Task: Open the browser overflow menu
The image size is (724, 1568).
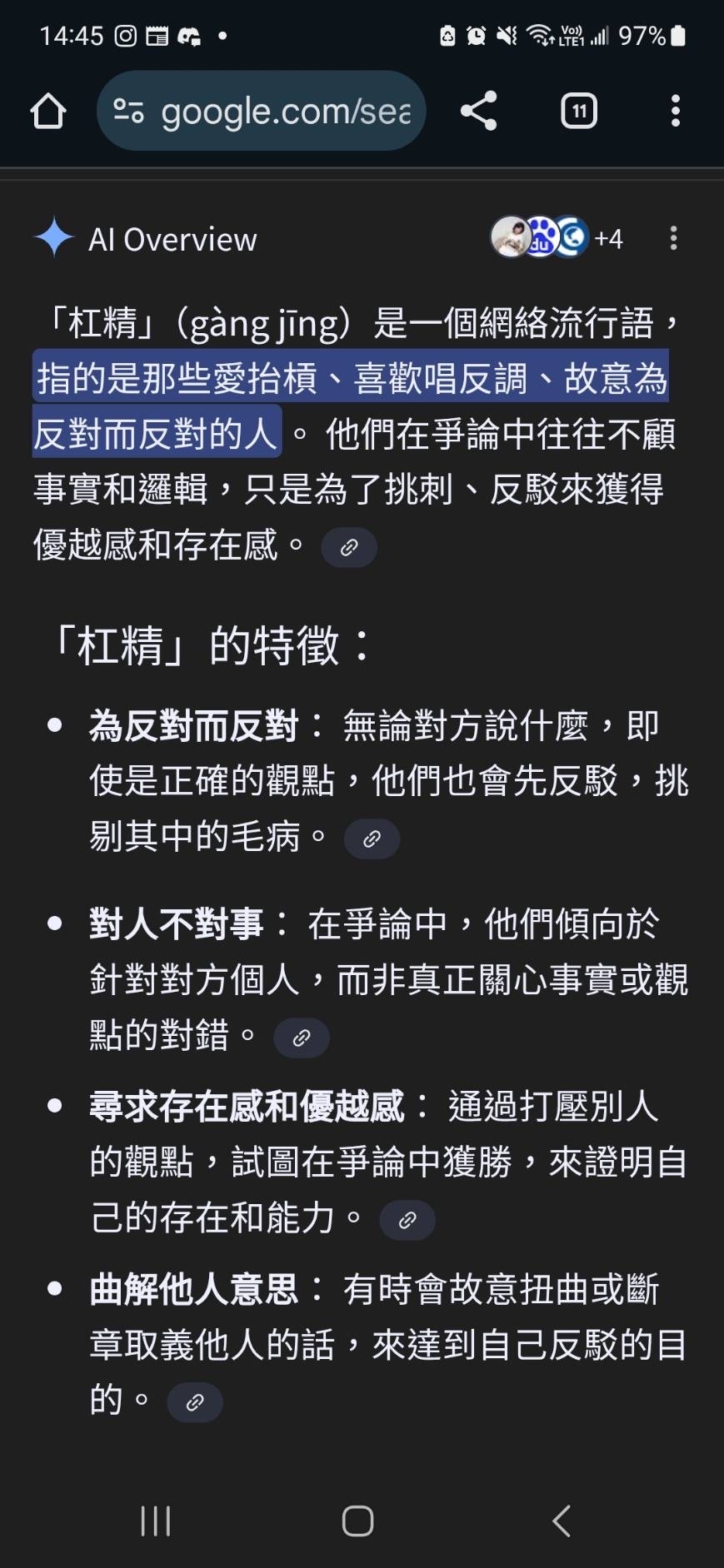Action: [x=675, y=111]
